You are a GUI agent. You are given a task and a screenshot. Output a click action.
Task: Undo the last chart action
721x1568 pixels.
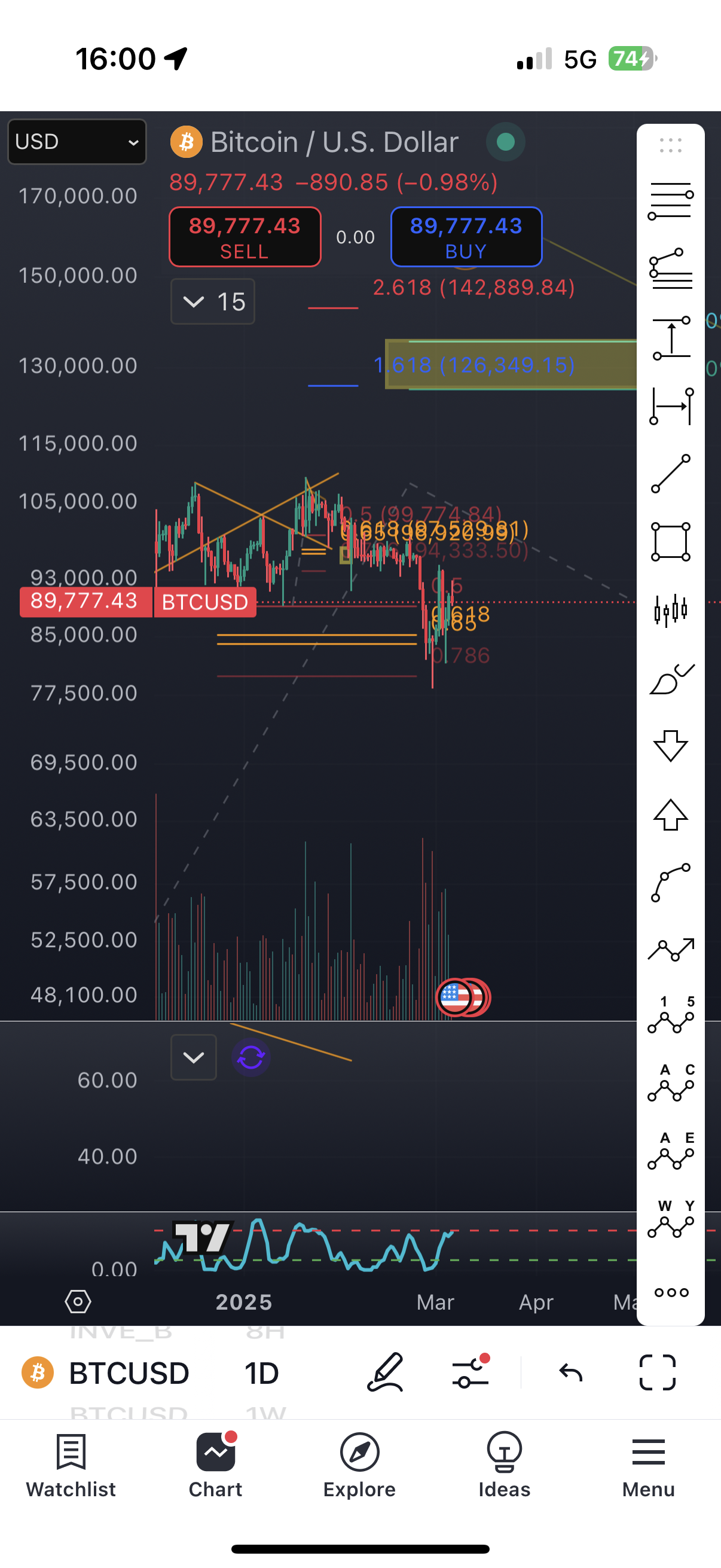(571, 1372)
